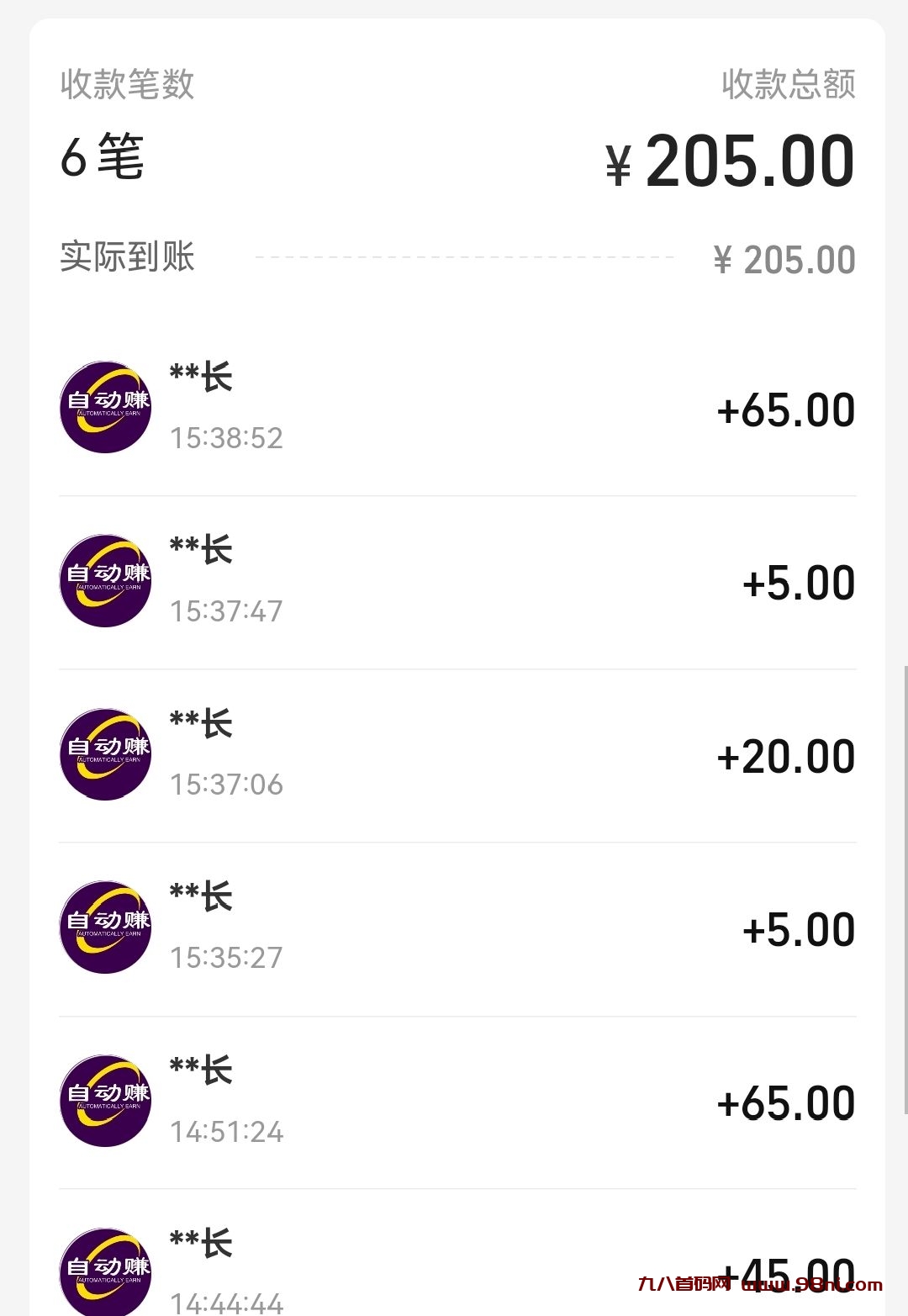Image resolution: width=908 pixels, height=1316 pixels.
Task: Show details for the 14:51:24 payment
Action: [457, 1102]
